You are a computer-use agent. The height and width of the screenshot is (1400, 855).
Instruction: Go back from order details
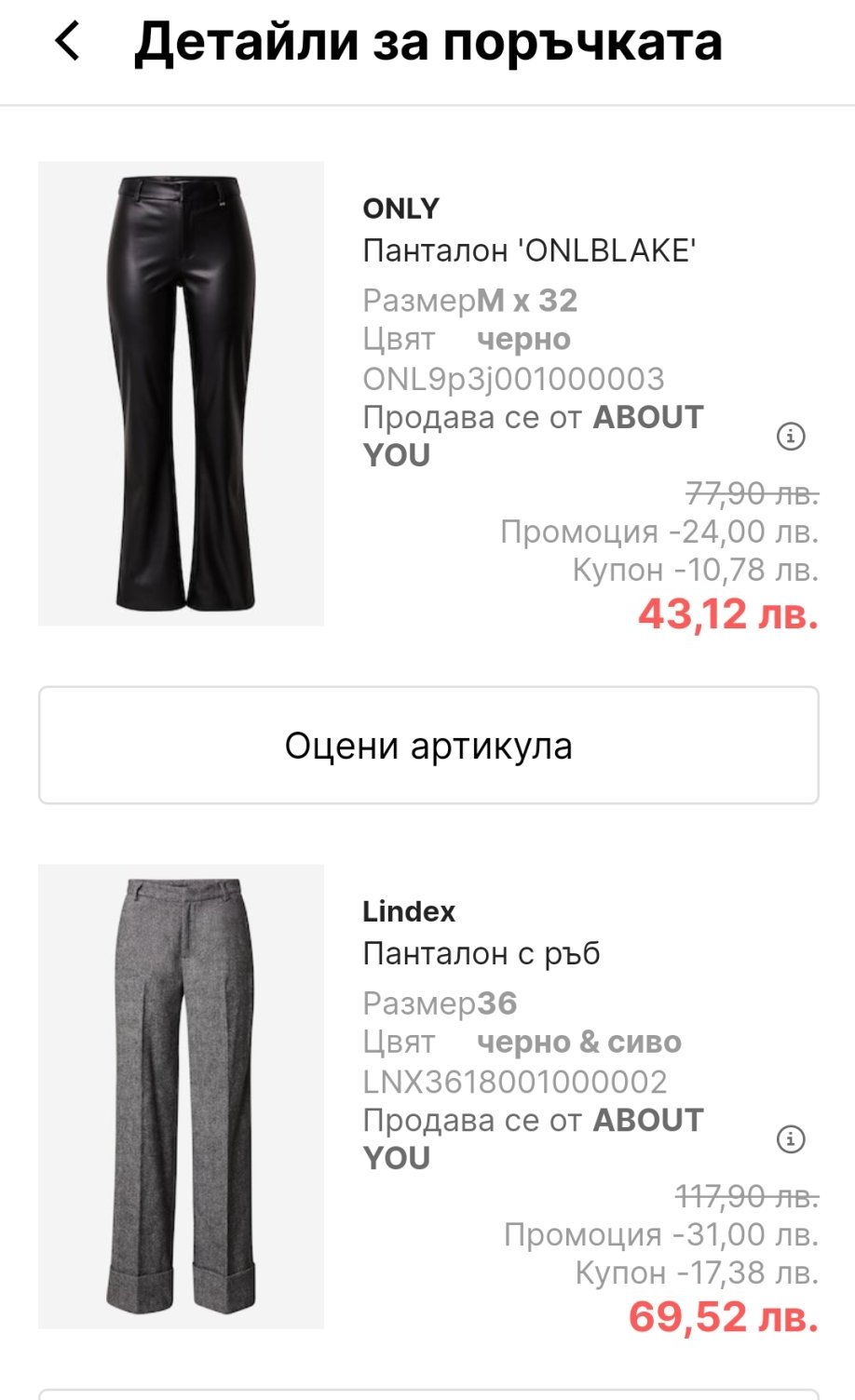(x=67, y=42)
